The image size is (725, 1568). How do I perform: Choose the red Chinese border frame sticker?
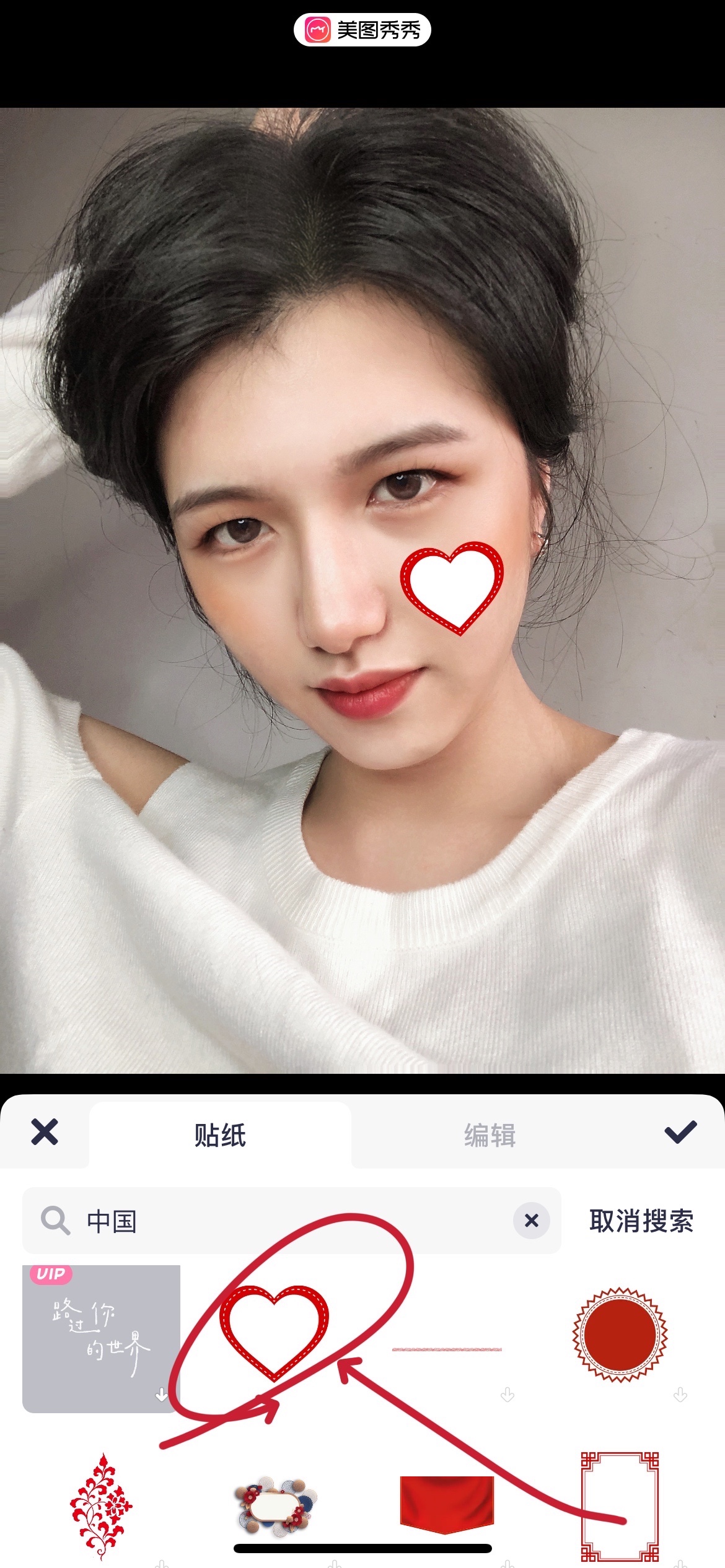(x=620, y=1506)
